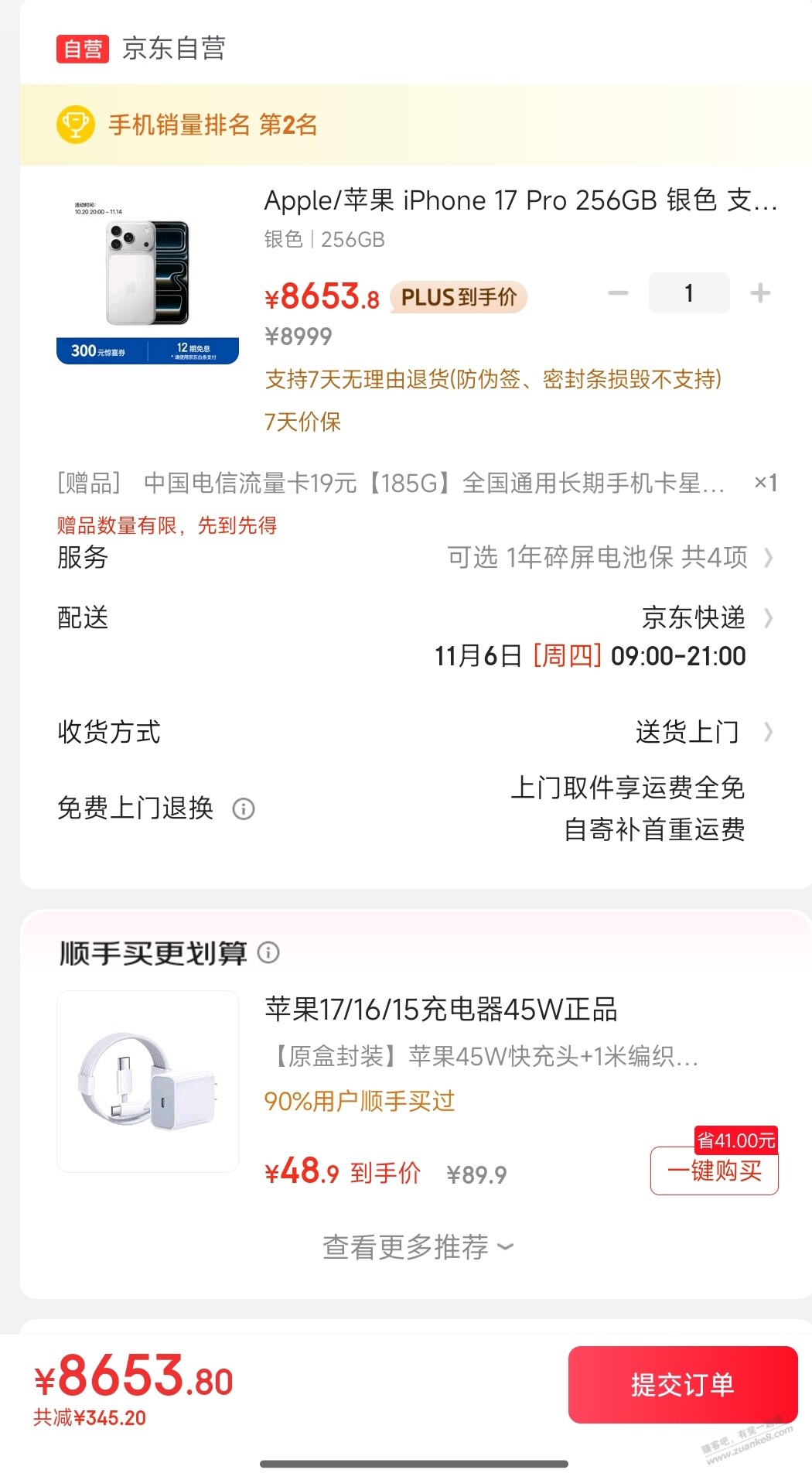
Task: Tap 一键购买 for the 45W charger
Action: (714, 1171)
